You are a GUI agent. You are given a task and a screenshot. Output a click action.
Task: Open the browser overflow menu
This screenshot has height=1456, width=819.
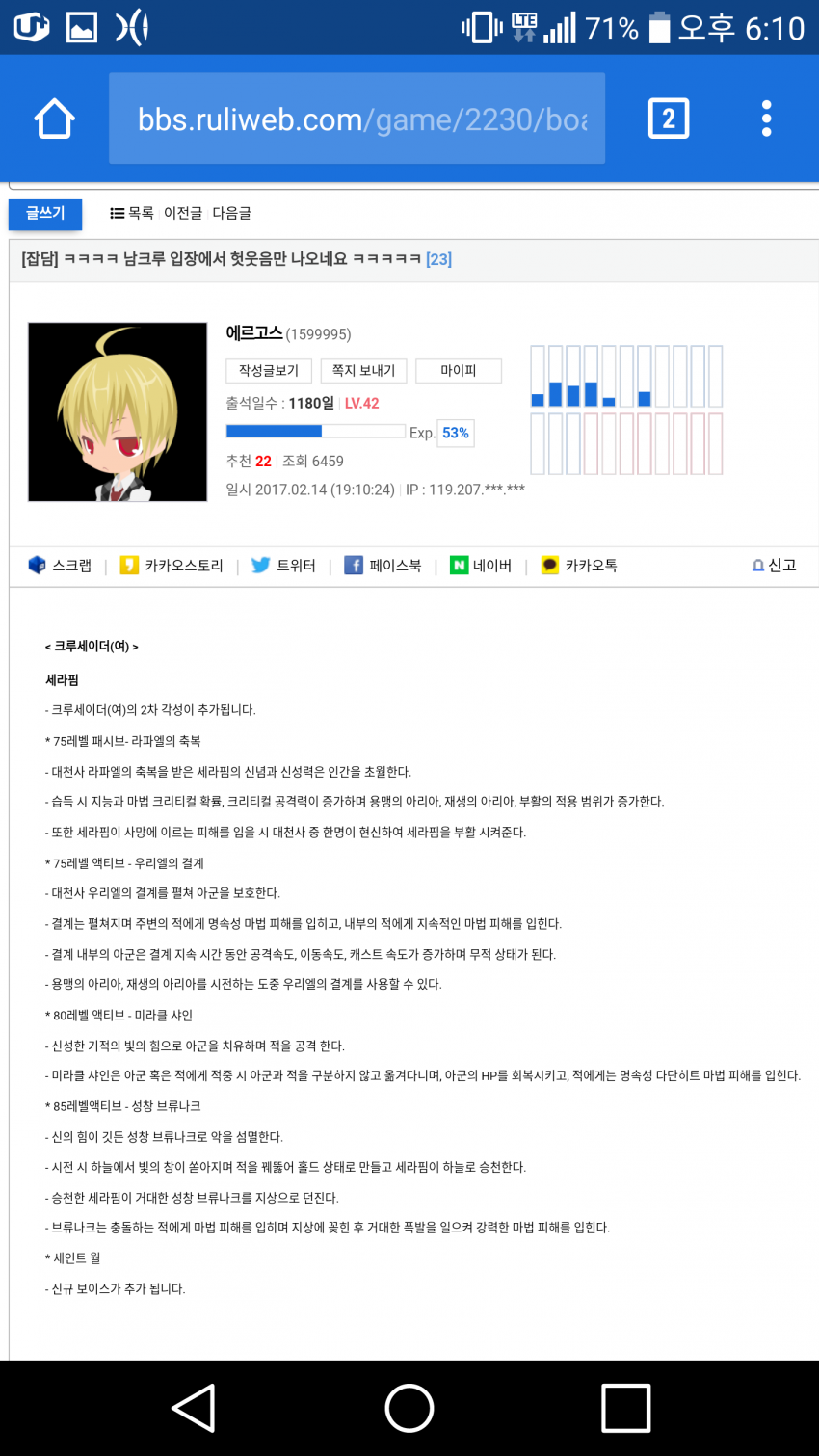[766, 119]
